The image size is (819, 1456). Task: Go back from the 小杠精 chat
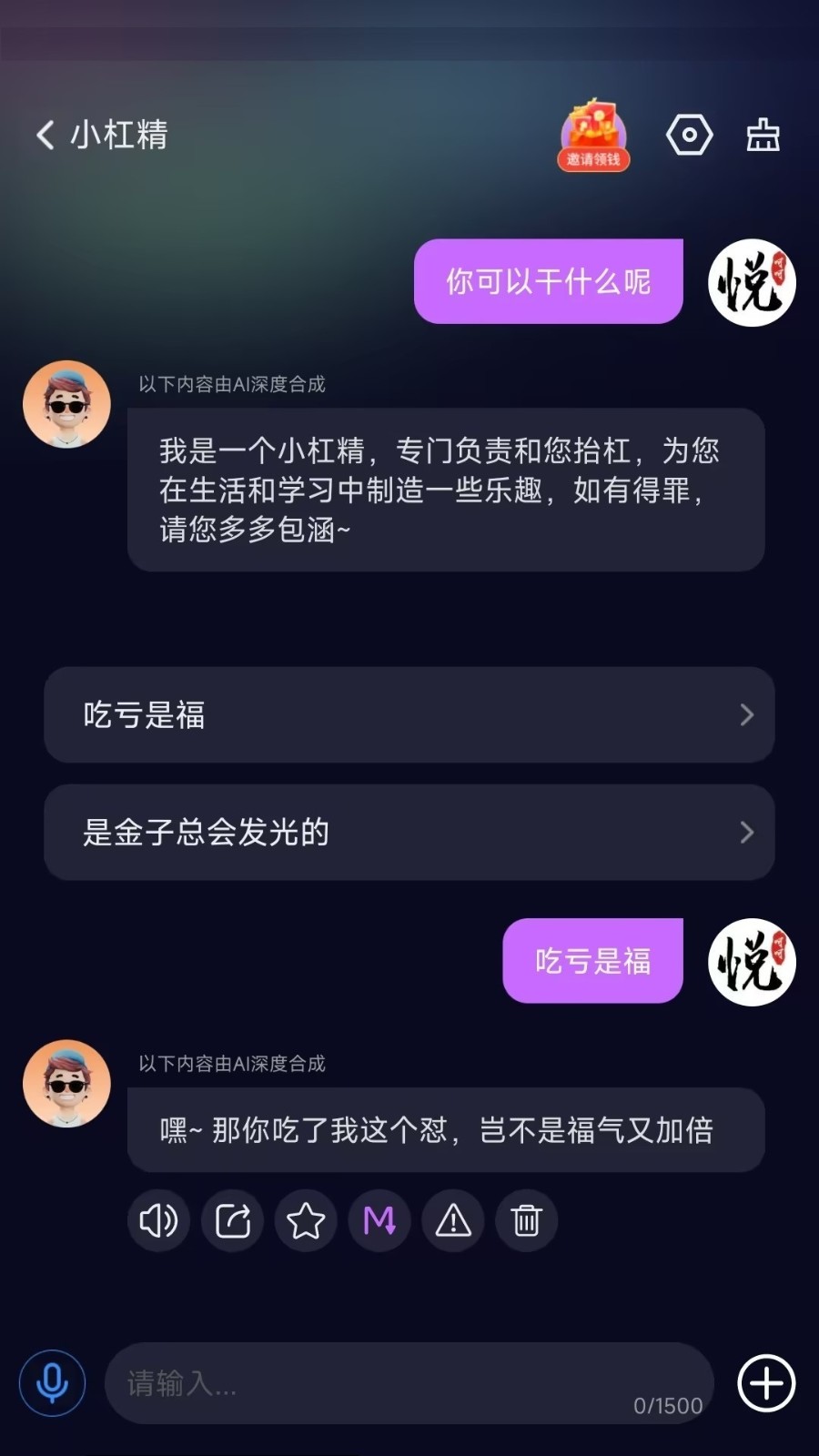(x=45, y=135)
